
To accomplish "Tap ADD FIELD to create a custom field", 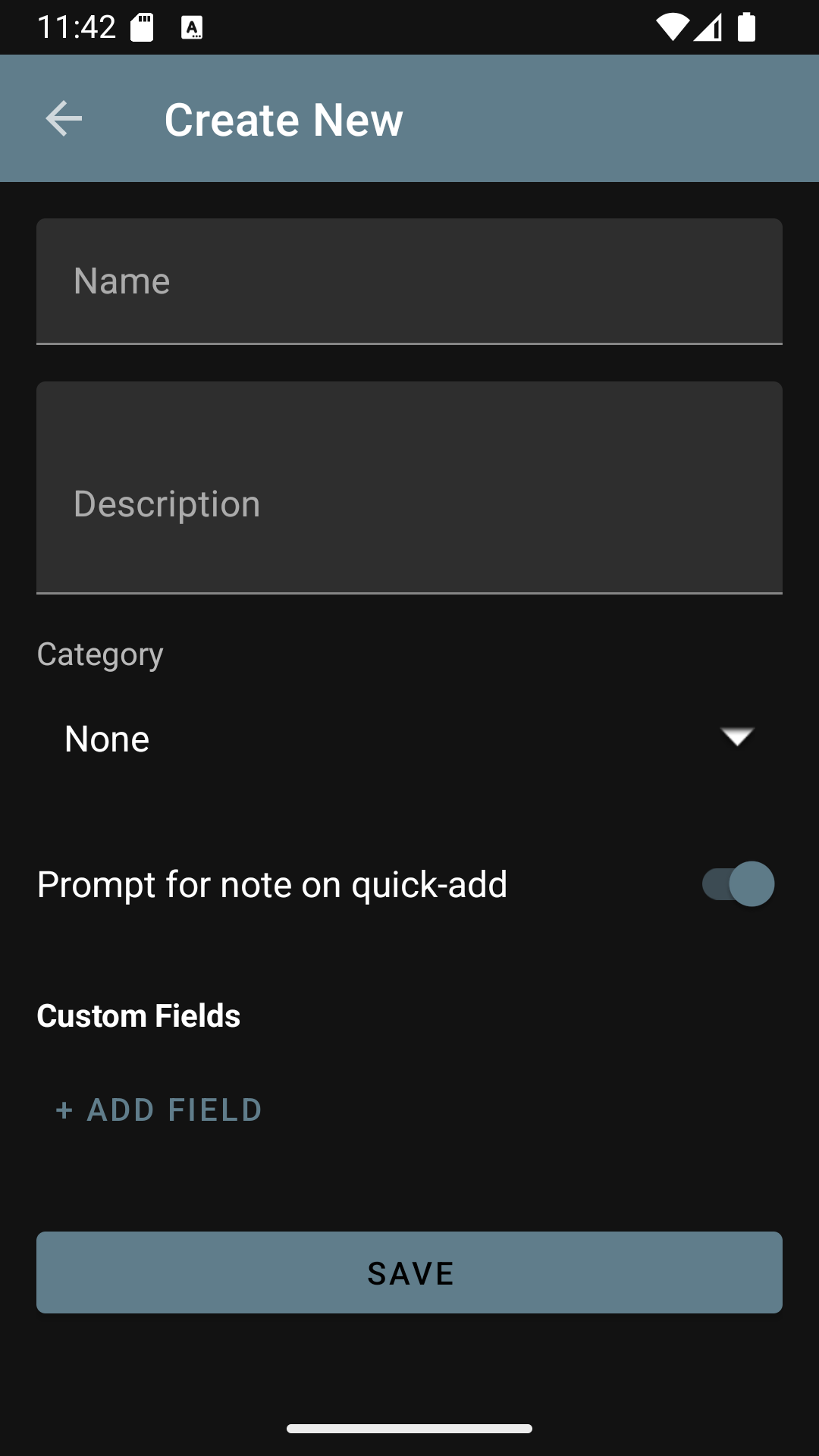I will pyautogui.click(x=157, y=1109).
